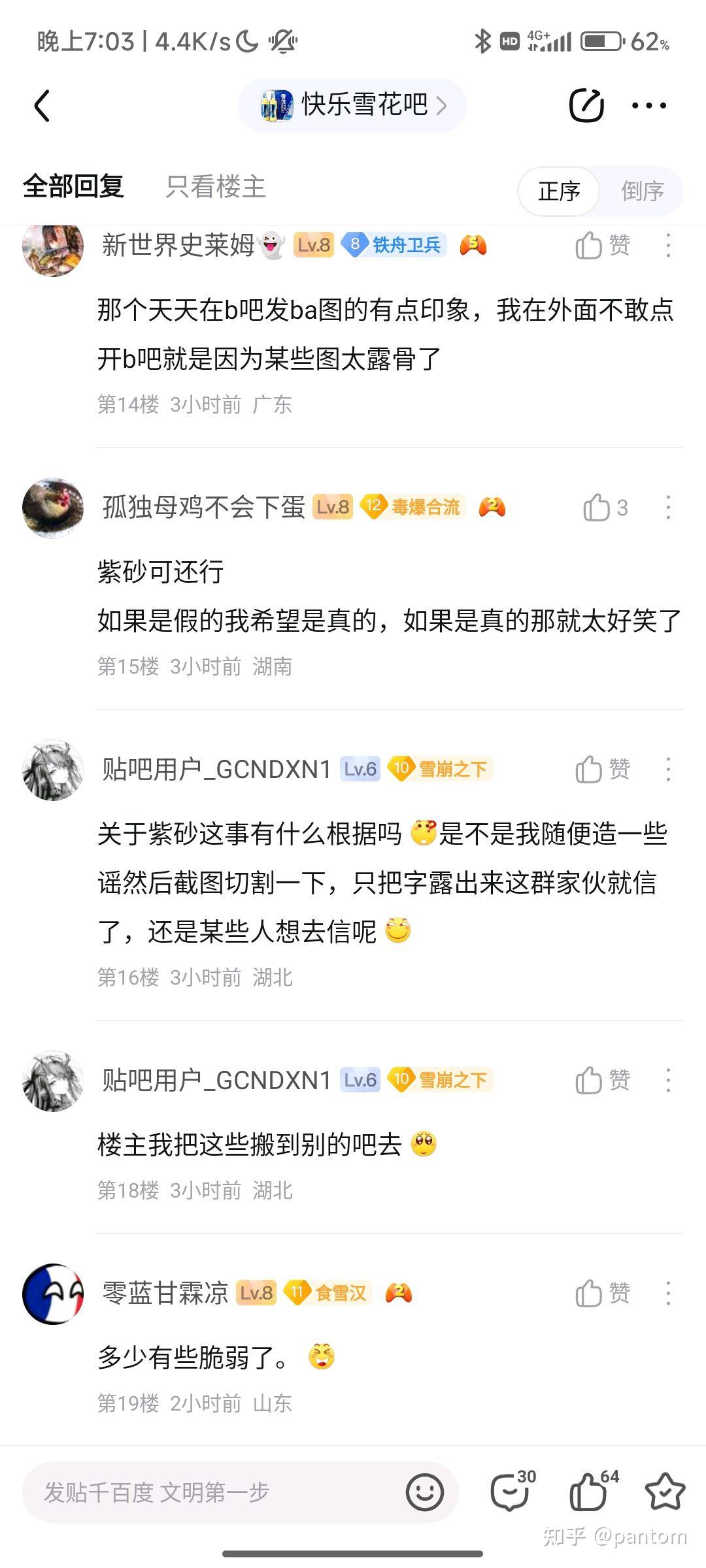View 孤独母鸡不会下蛋's profile avatar
This screenshot has width=706, height=1568.
tap(53, 508)
